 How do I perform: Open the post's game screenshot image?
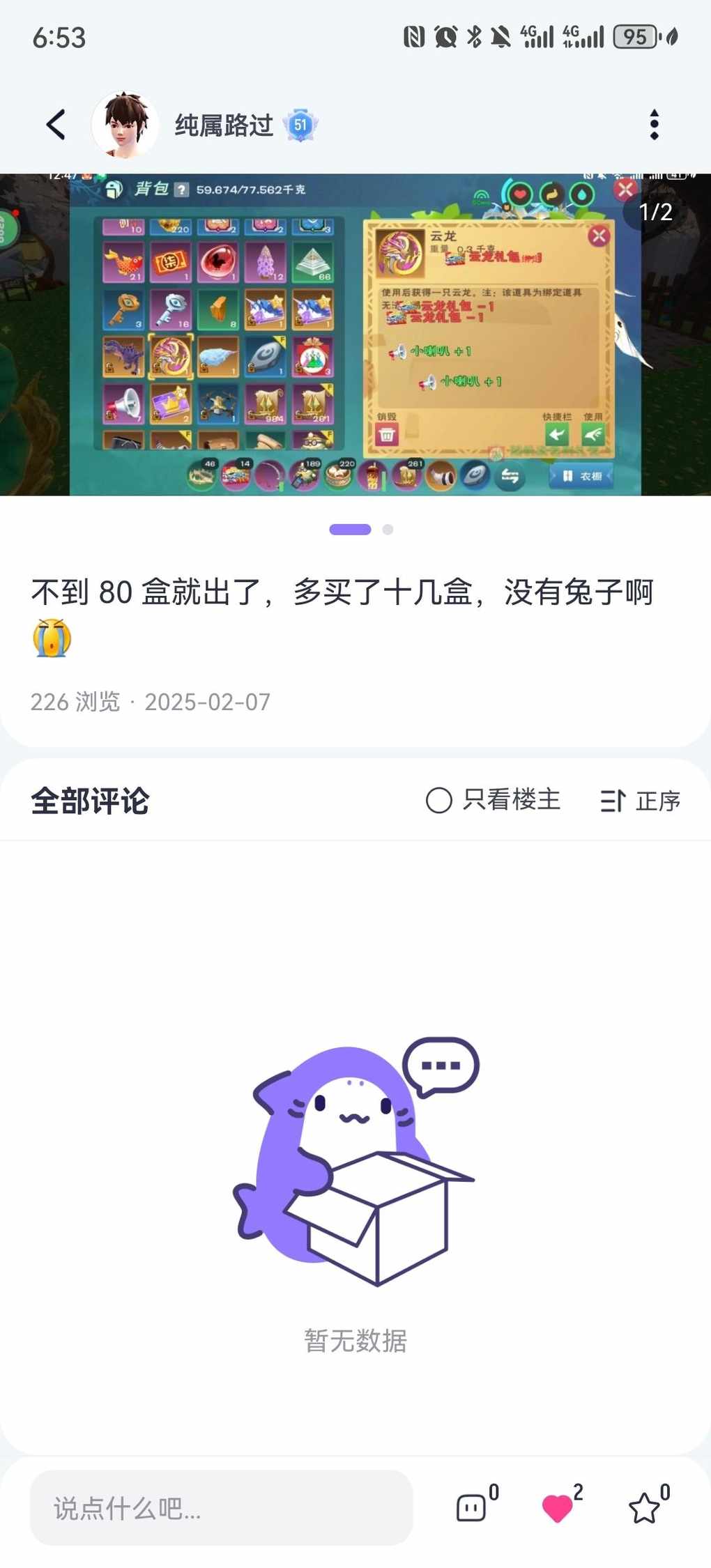[355, 335]
